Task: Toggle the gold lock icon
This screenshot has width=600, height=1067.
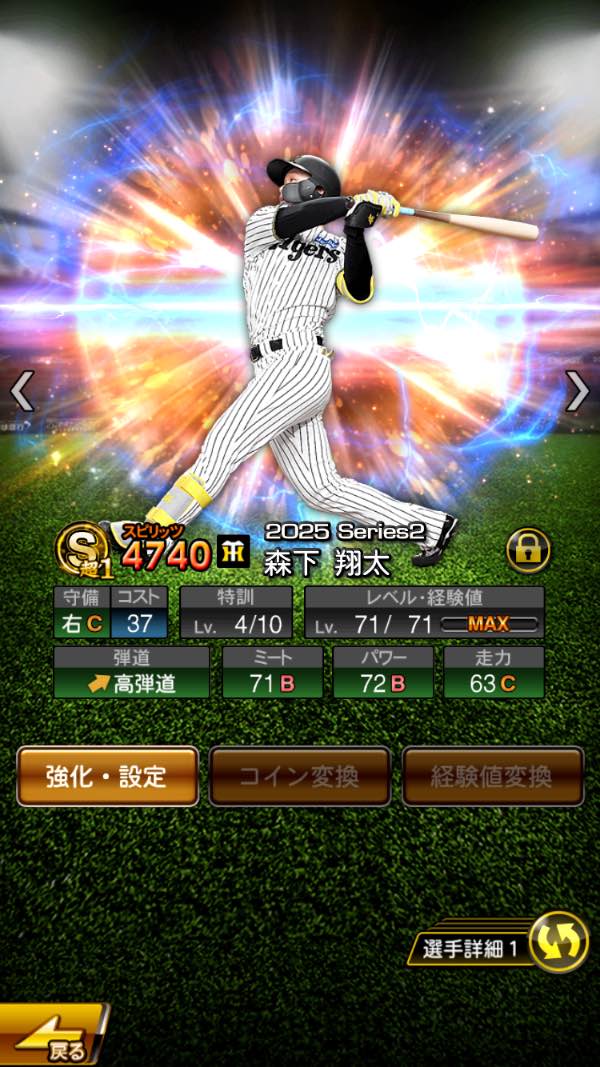Action: coord(527,551)
